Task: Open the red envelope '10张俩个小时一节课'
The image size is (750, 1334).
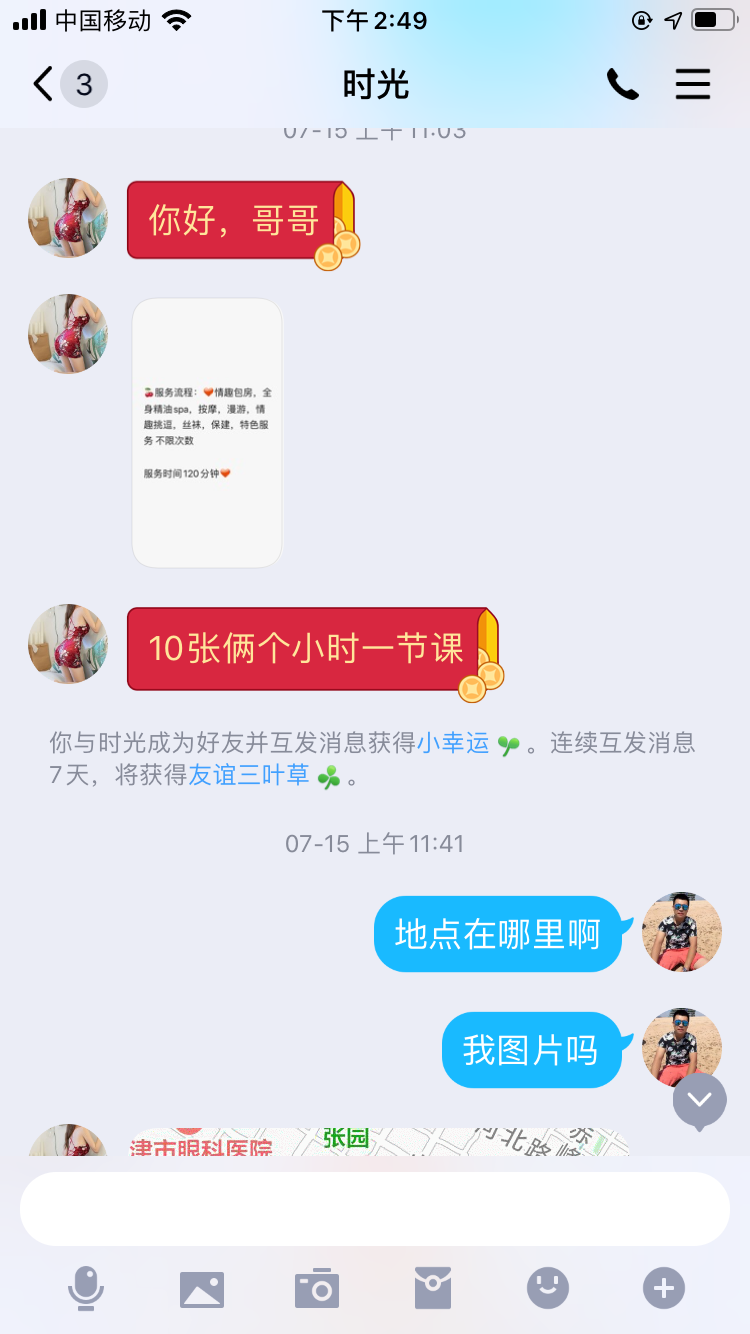Action: click(x=310, y=648)
